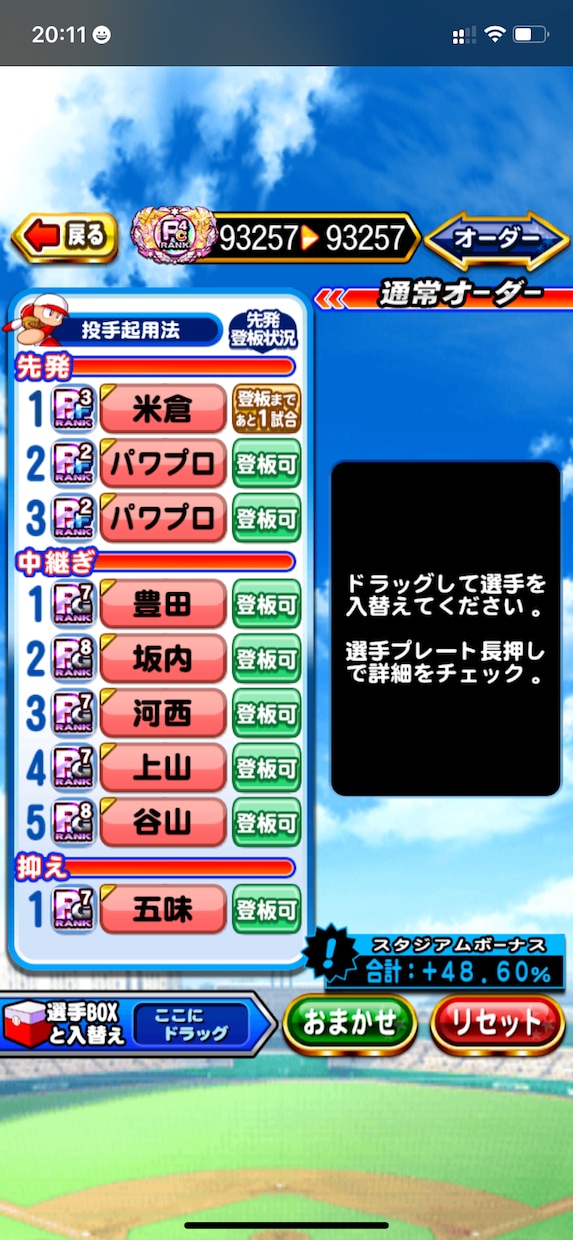Tap the リセット button

pos(497,1023)
